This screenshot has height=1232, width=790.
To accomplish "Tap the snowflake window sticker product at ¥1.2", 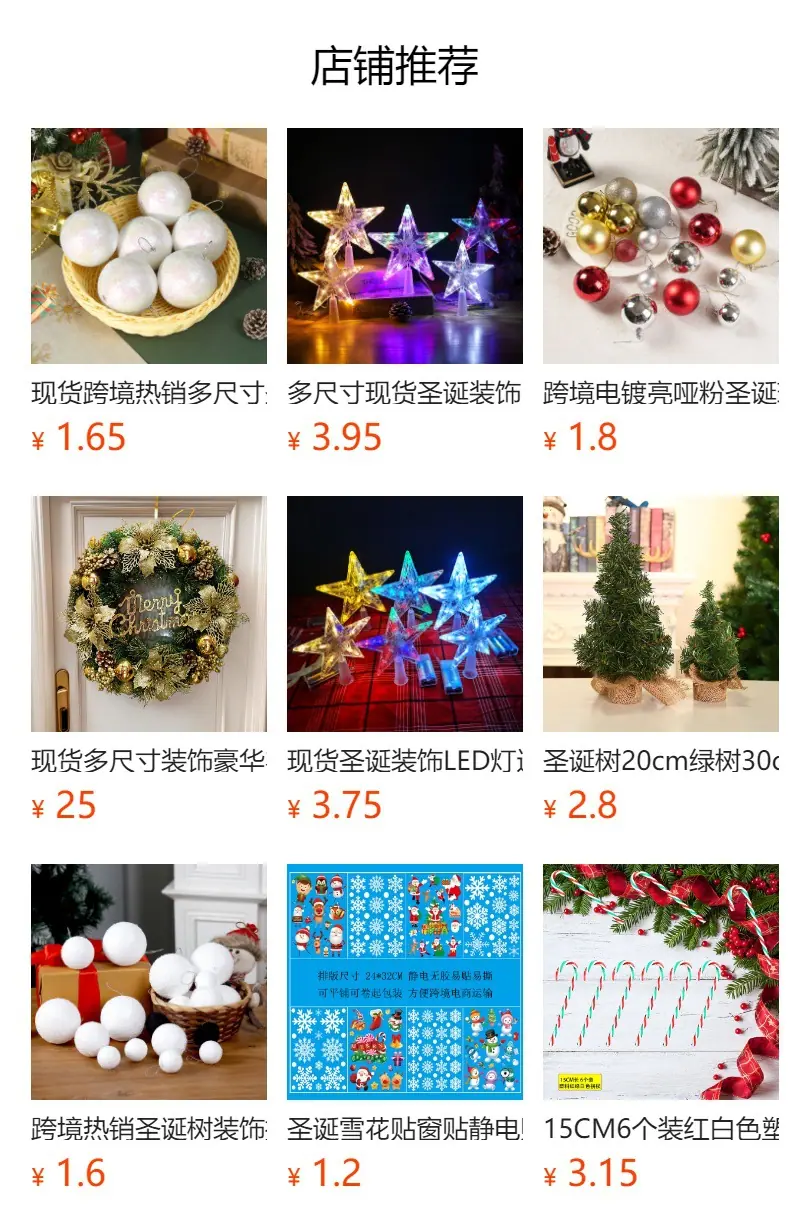I will (x=405, y=982).
